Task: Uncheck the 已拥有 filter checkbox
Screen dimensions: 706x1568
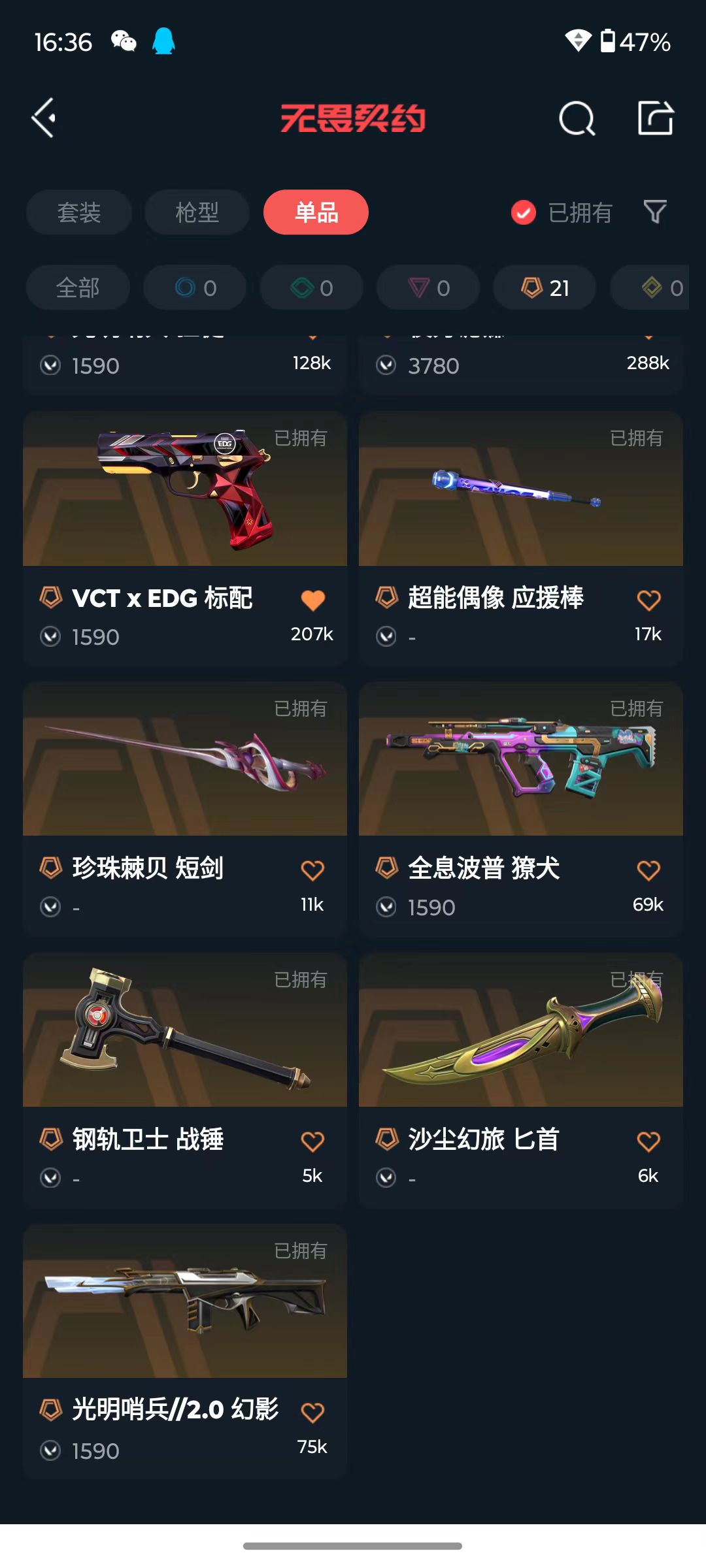Action: click(524, 212)
